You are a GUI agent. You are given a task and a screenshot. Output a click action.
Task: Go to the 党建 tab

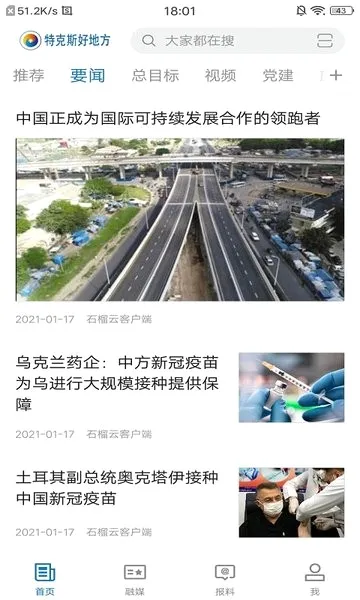click(x=278, y=75)
